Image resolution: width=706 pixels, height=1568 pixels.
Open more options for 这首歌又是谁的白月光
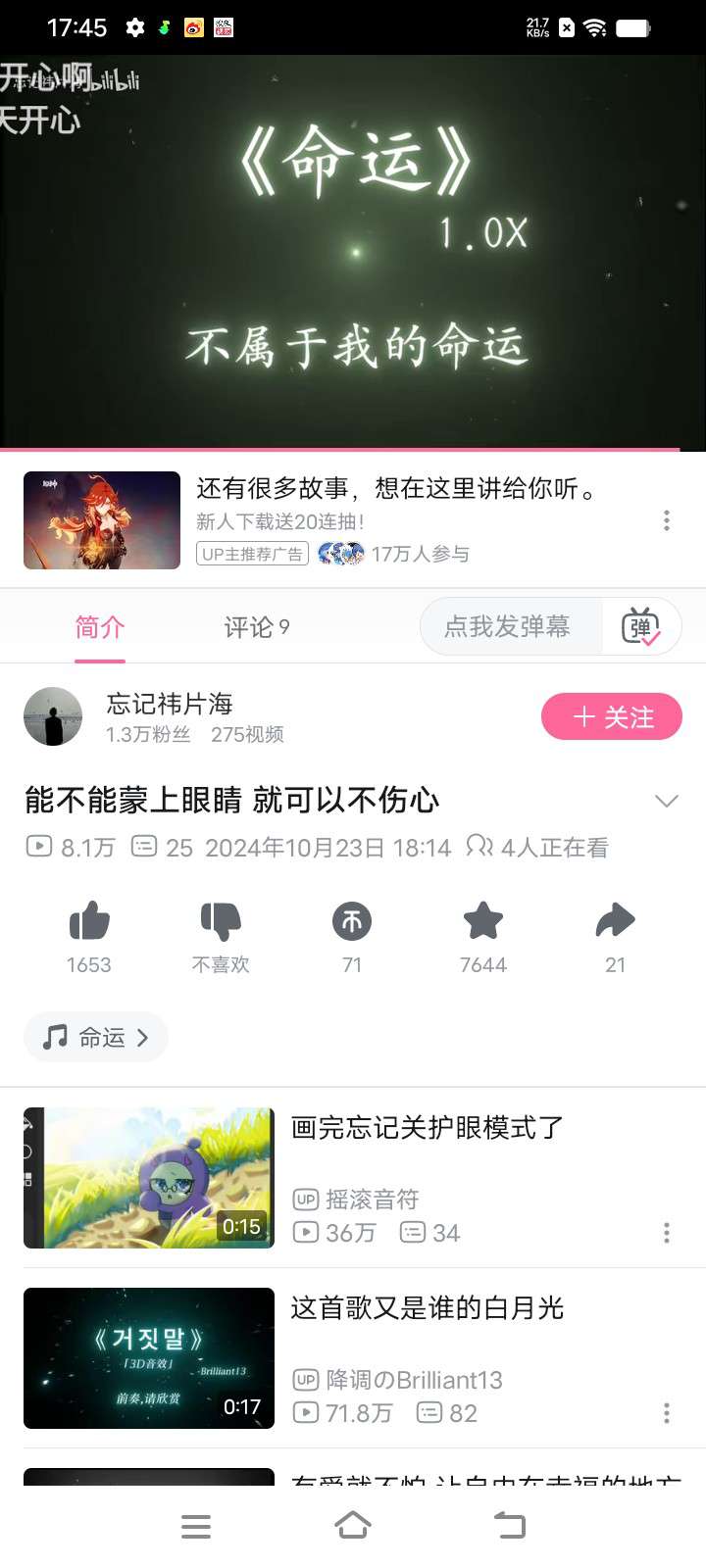click(x=667, y=1413)
